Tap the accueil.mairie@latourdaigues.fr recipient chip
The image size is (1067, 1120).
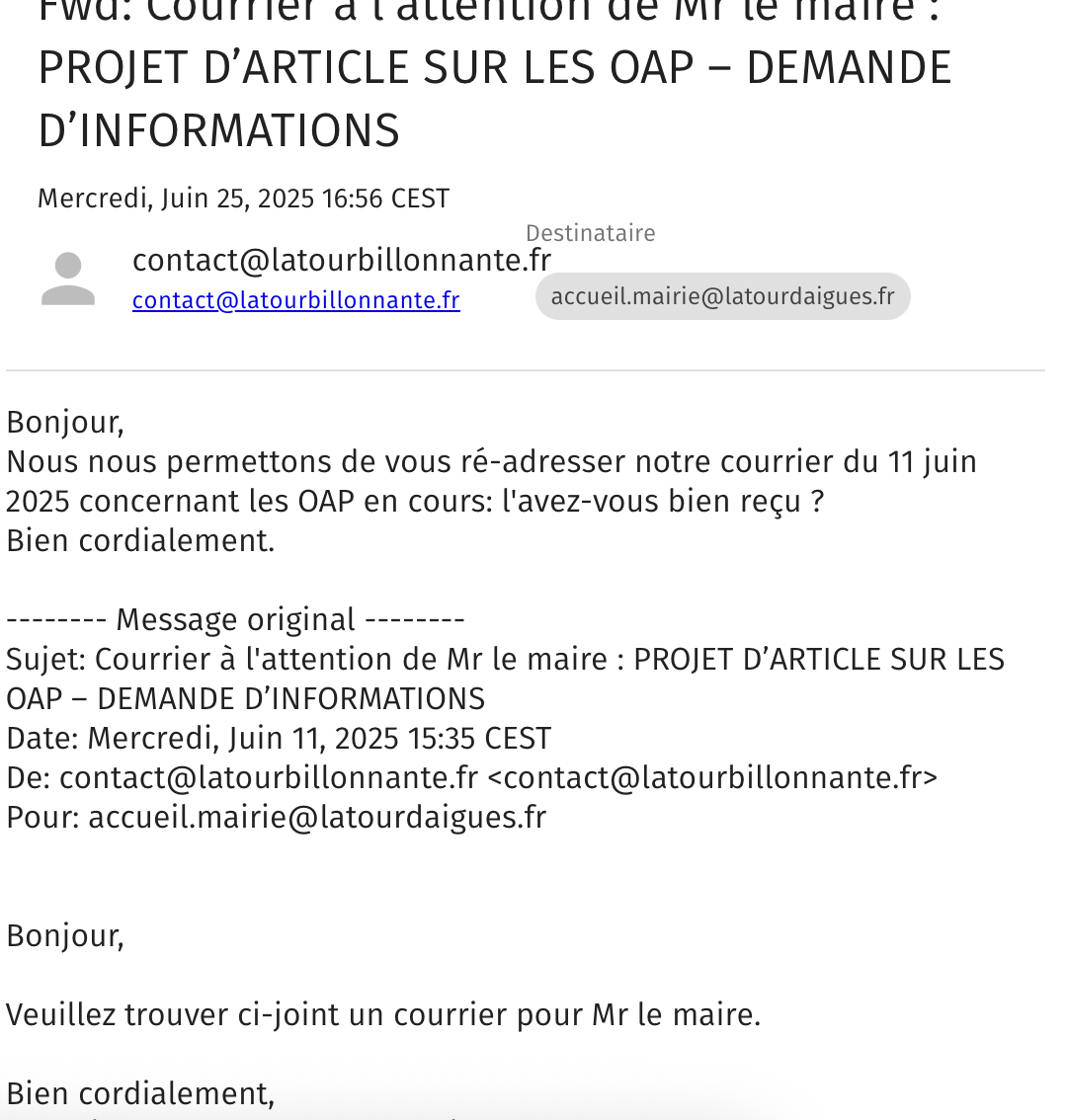(x=722, y=296)
